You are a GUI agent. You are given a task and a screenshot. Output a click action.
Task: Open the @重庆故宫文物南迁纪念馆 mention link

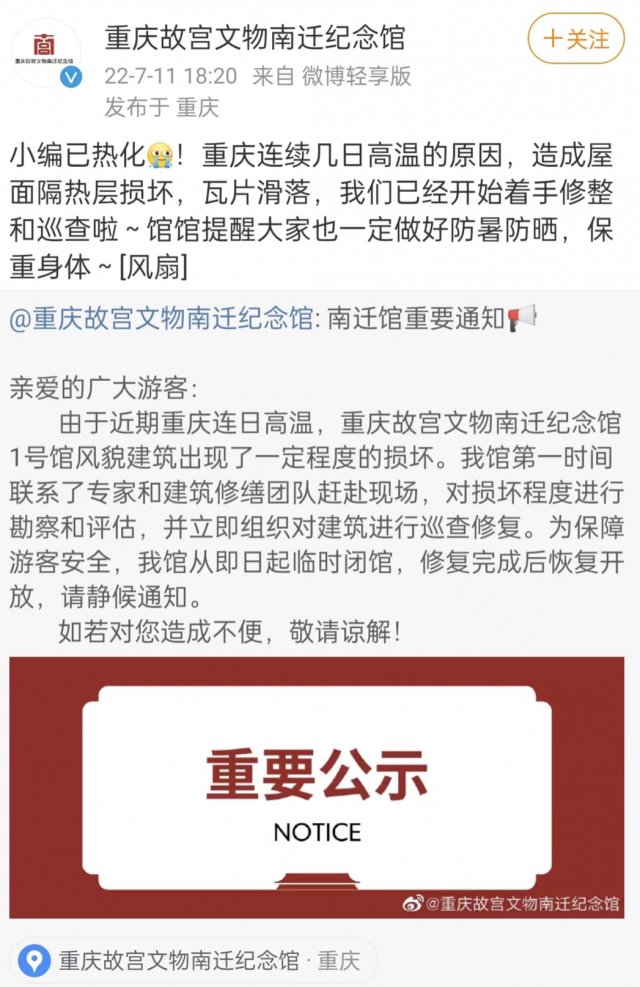click(x=161, y=318)
